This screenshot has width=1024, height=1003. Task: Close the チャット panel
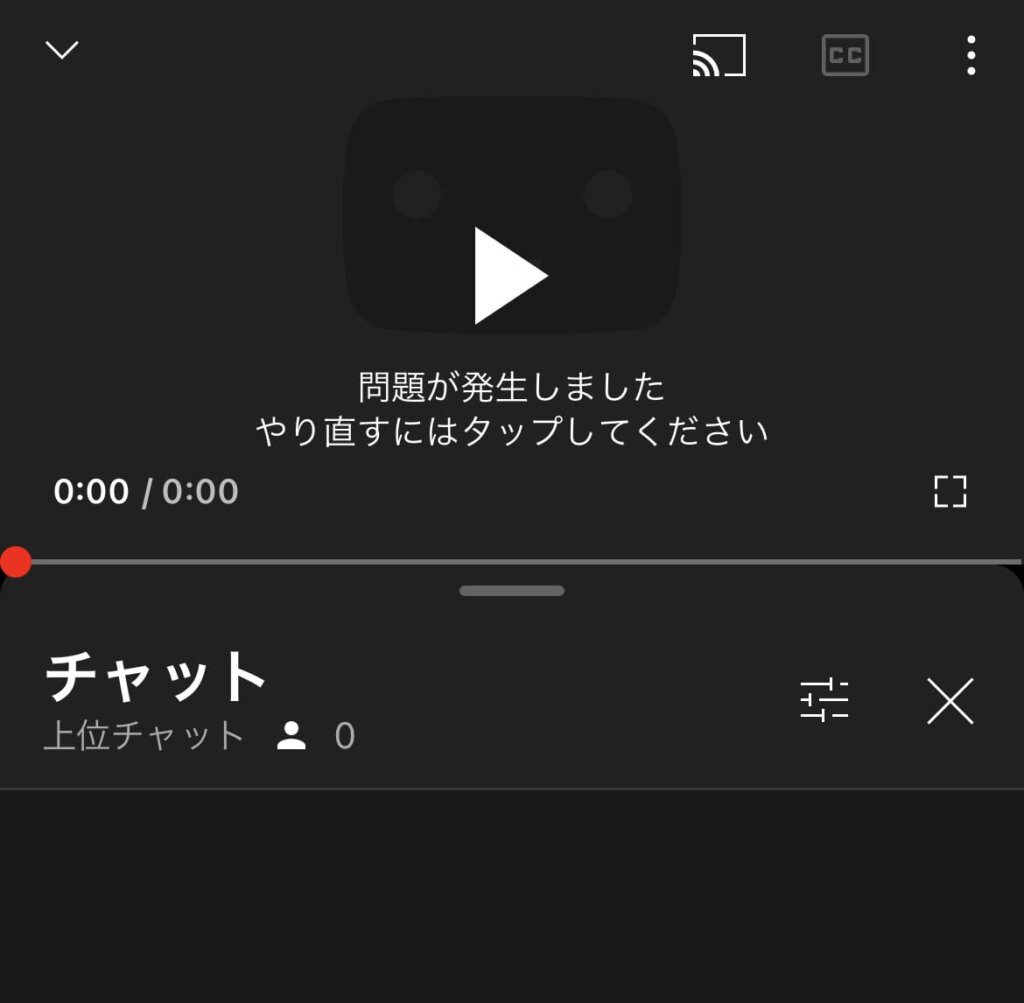point(949,700)
